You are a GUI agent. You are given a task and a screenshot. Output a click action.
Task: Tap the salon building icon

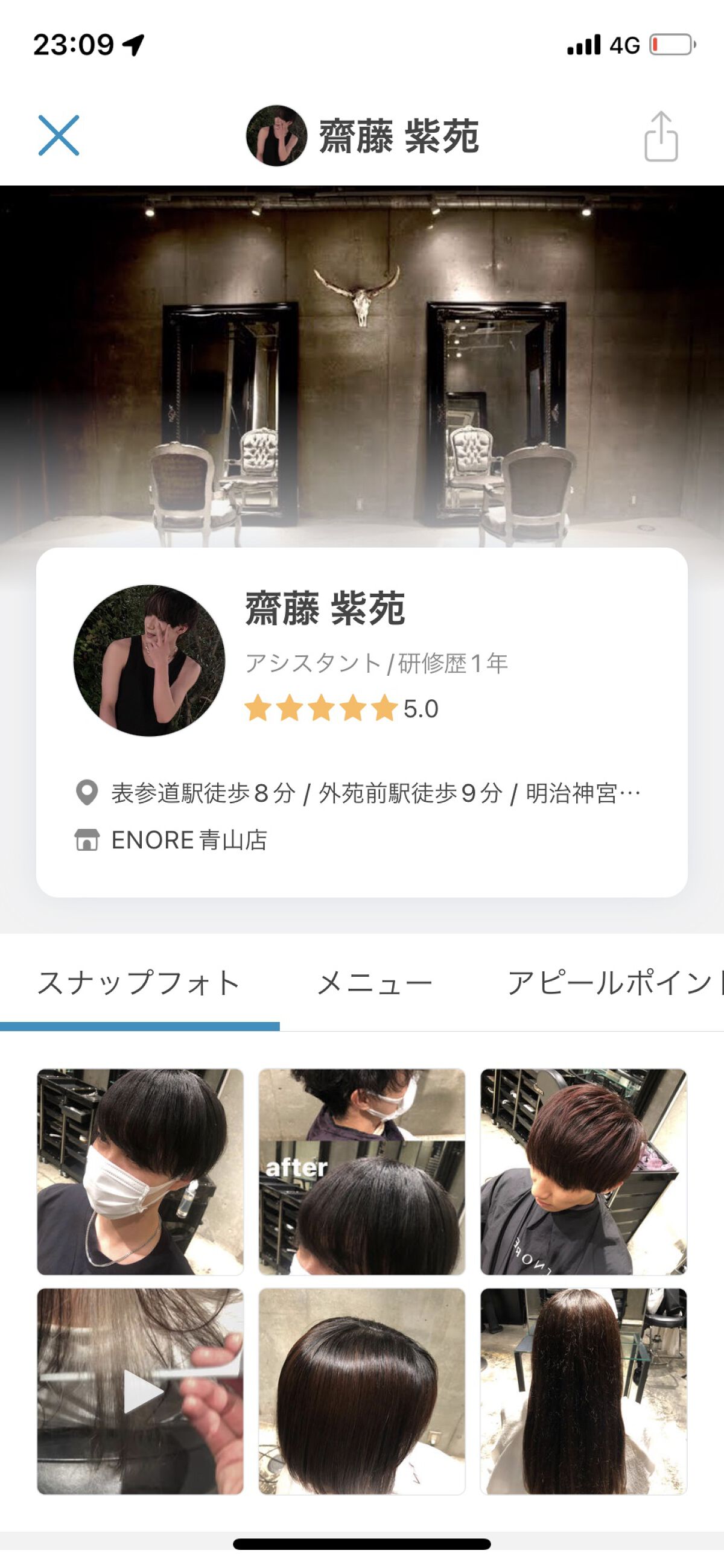[x=86, y=840]
